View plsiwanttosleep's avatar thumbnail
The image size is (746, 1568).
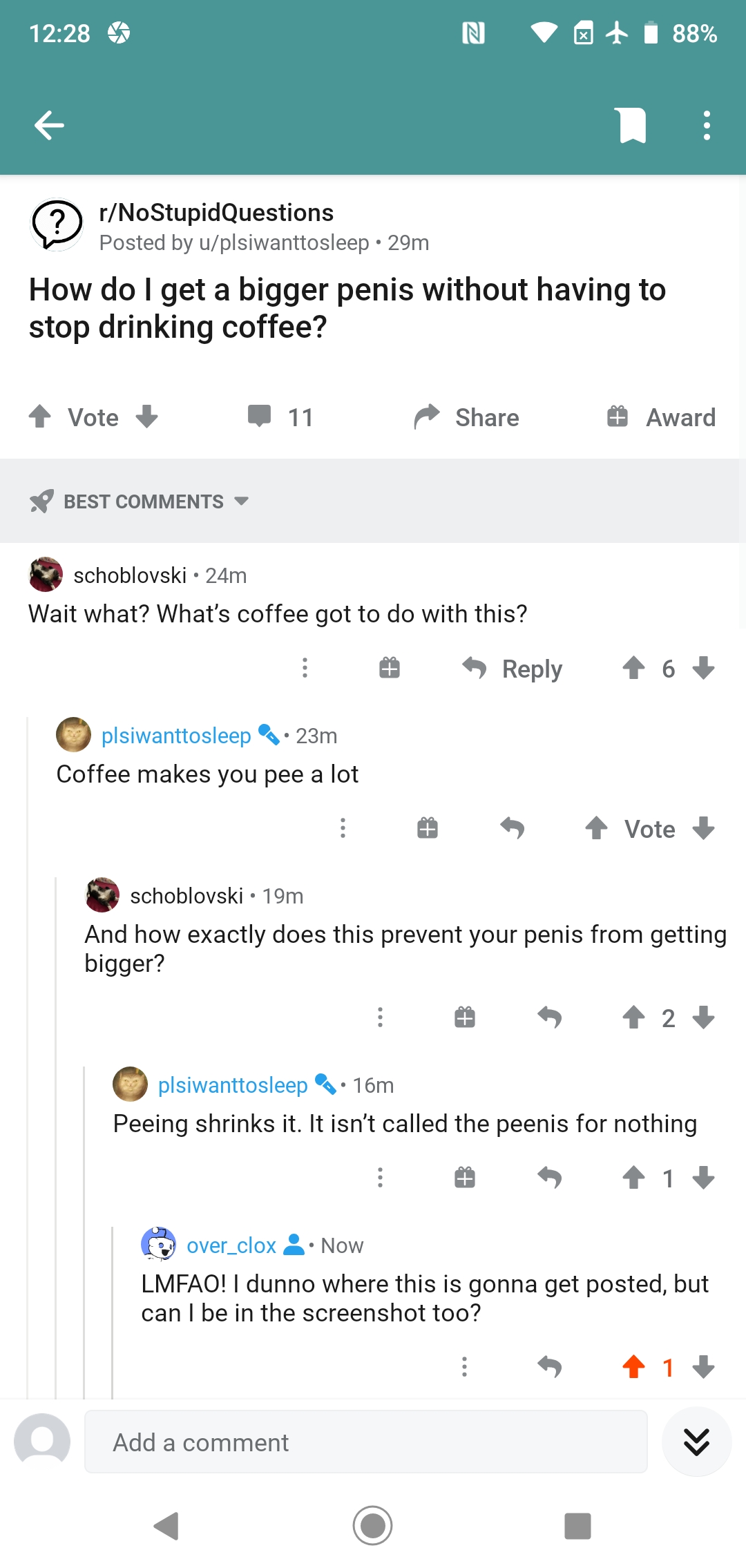[73, 735]
